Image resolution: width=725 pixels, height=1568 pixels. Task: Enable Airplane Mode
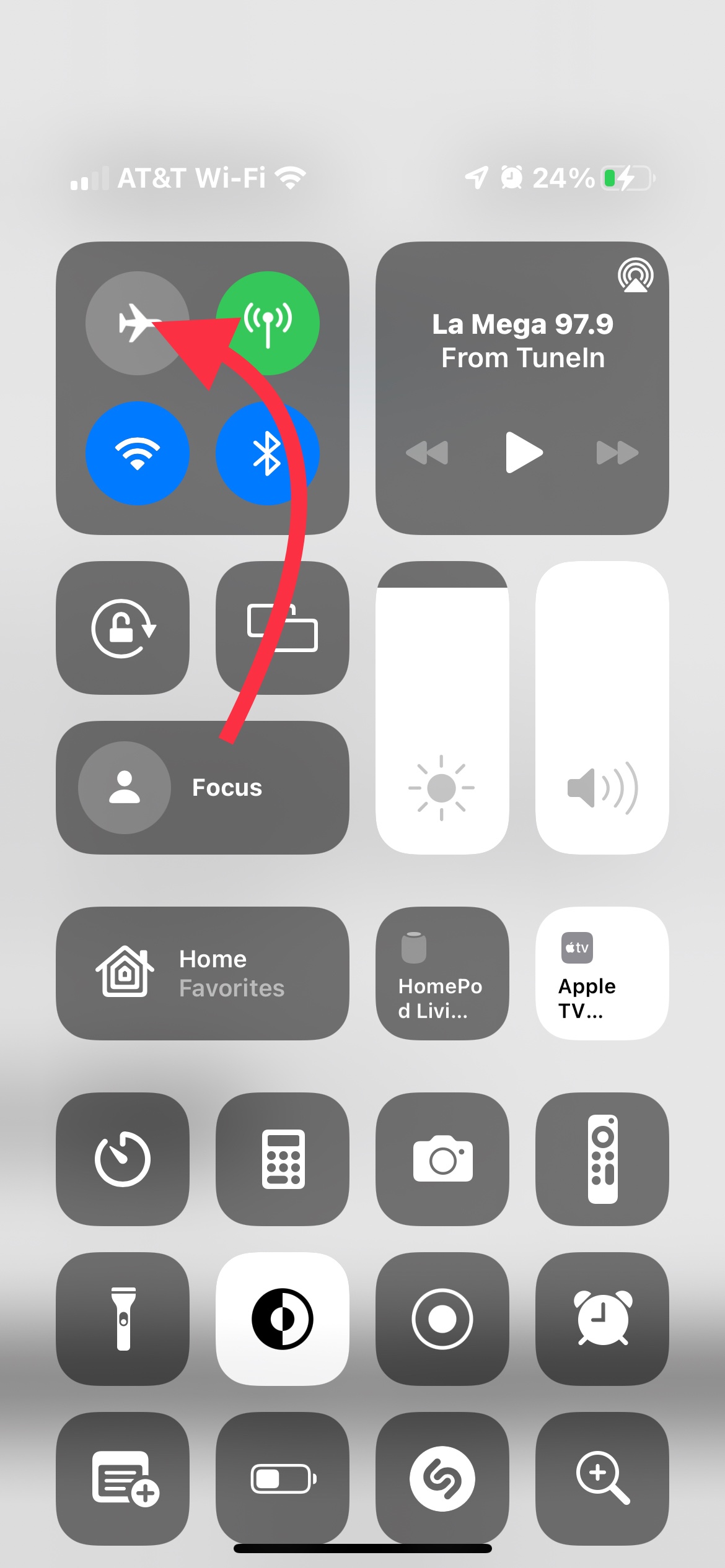(x=137, y=323)
